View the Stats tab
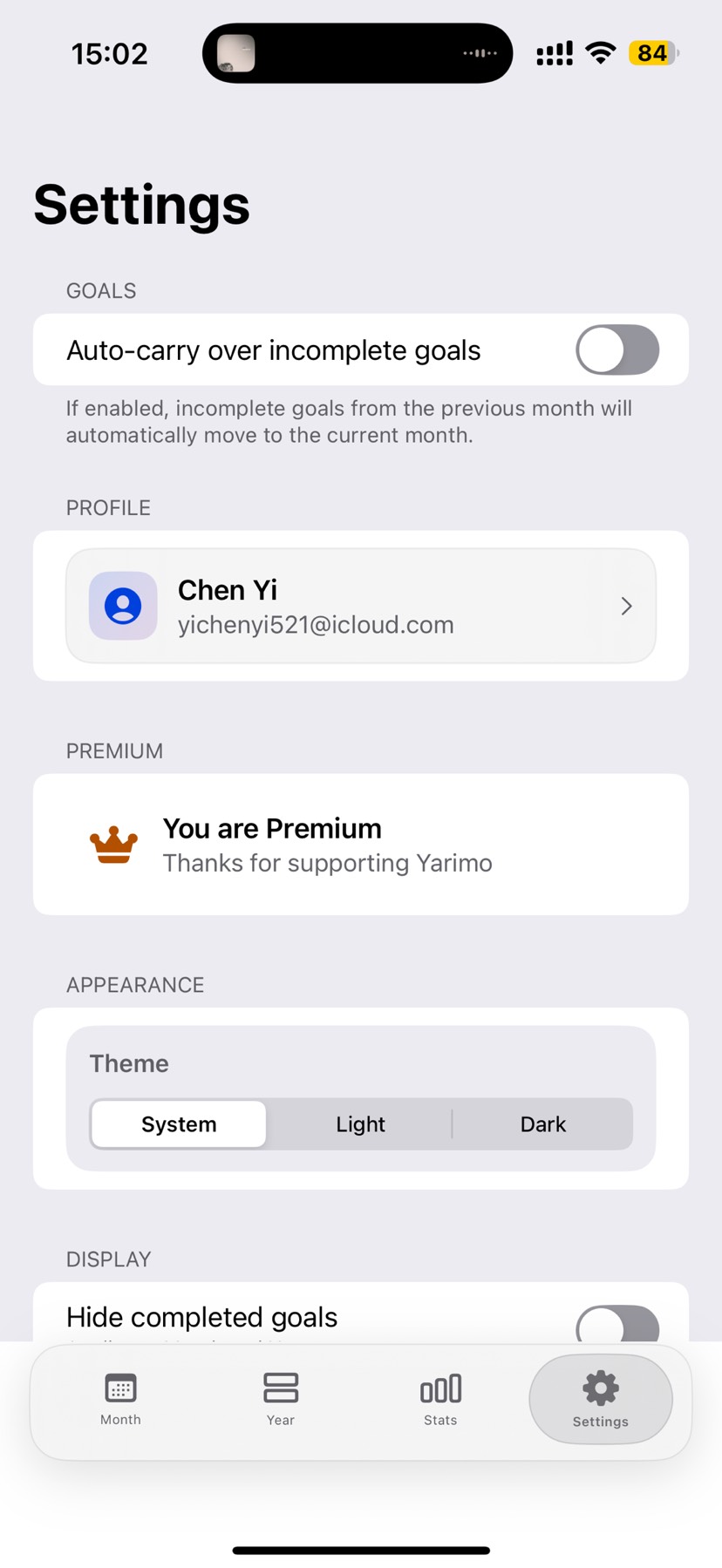Image resolution: width=722 pixels, height=1568 pixels. (440, 1398)
